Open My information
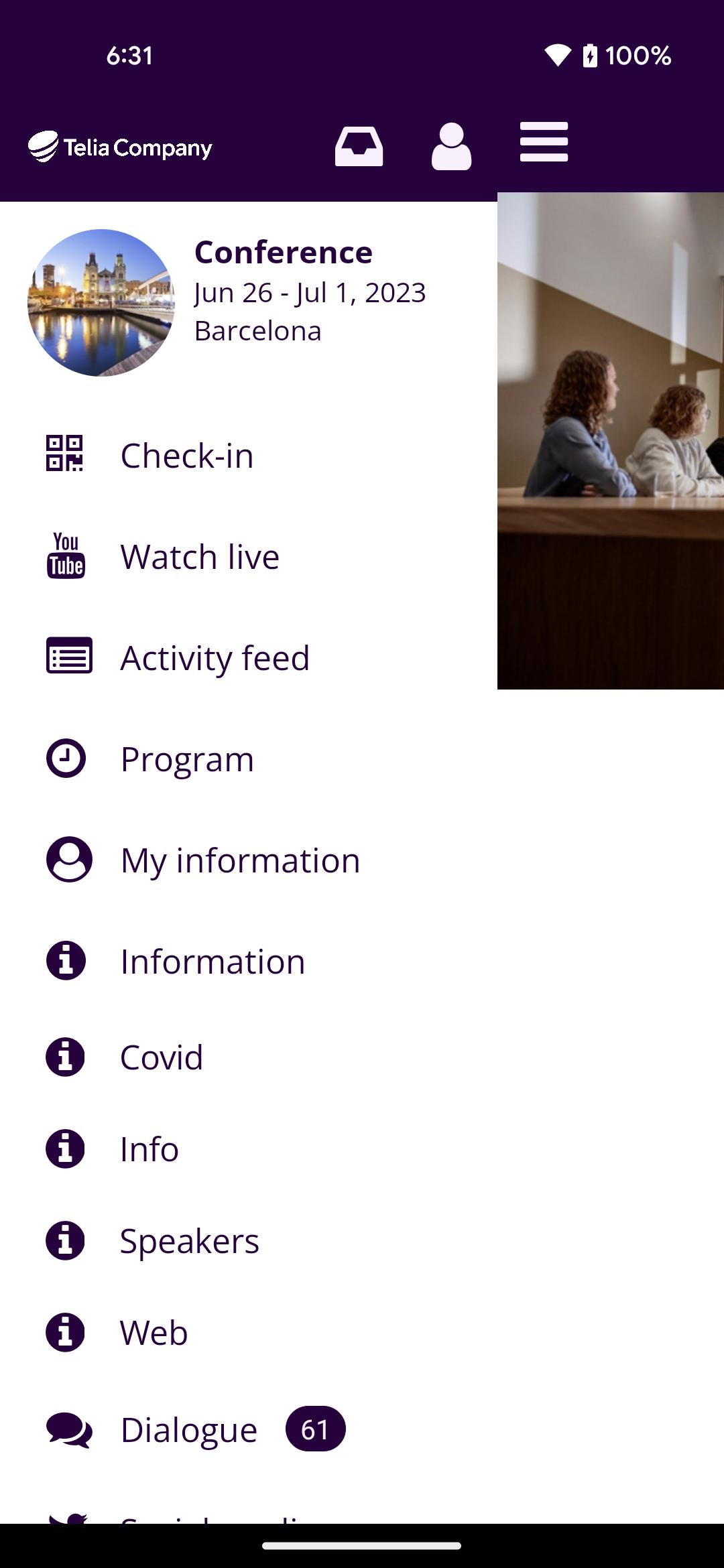 (x=239, y=860)
